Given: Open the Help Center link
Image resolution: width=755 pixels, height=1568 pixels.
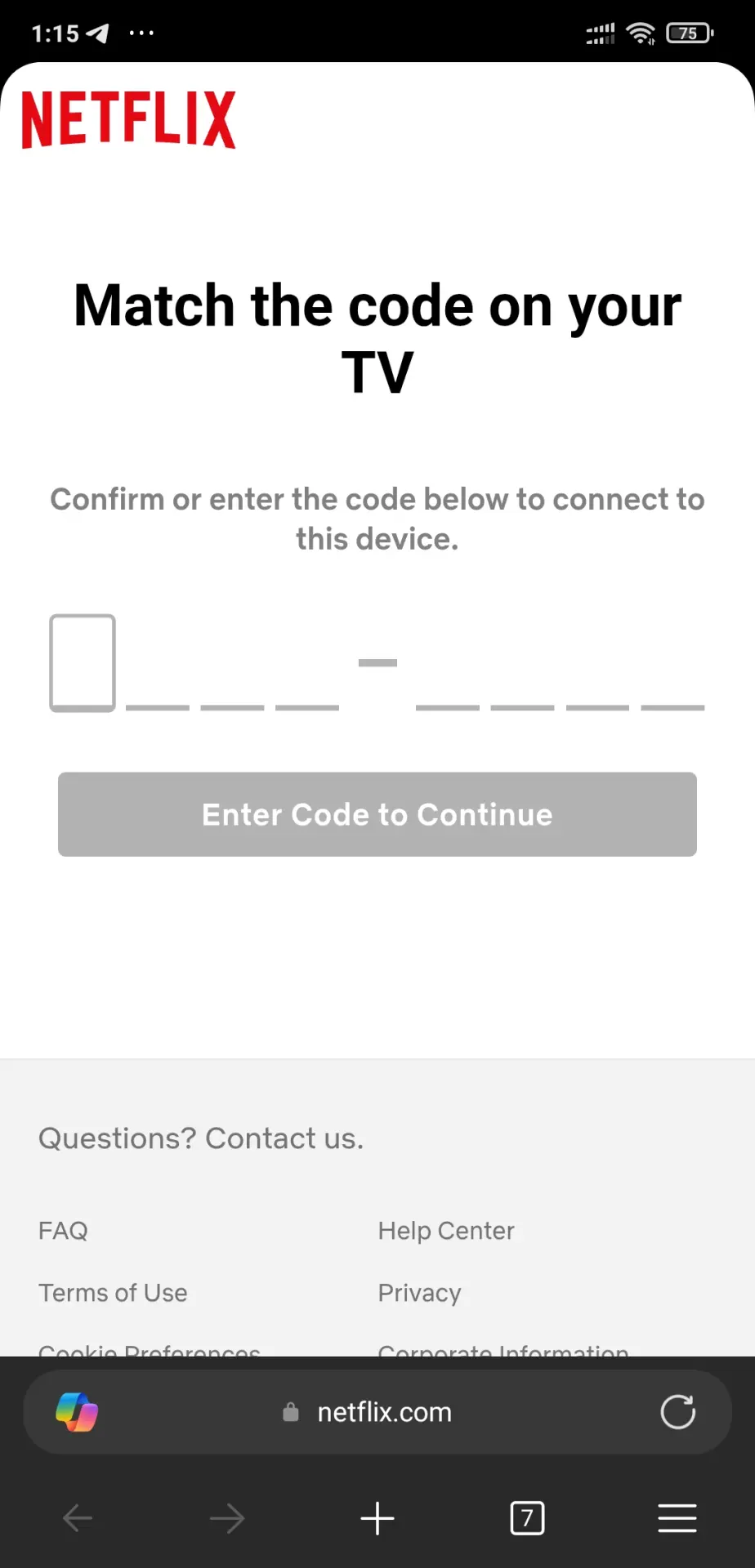Looking at the screenshot, I should pos(446,1230).
